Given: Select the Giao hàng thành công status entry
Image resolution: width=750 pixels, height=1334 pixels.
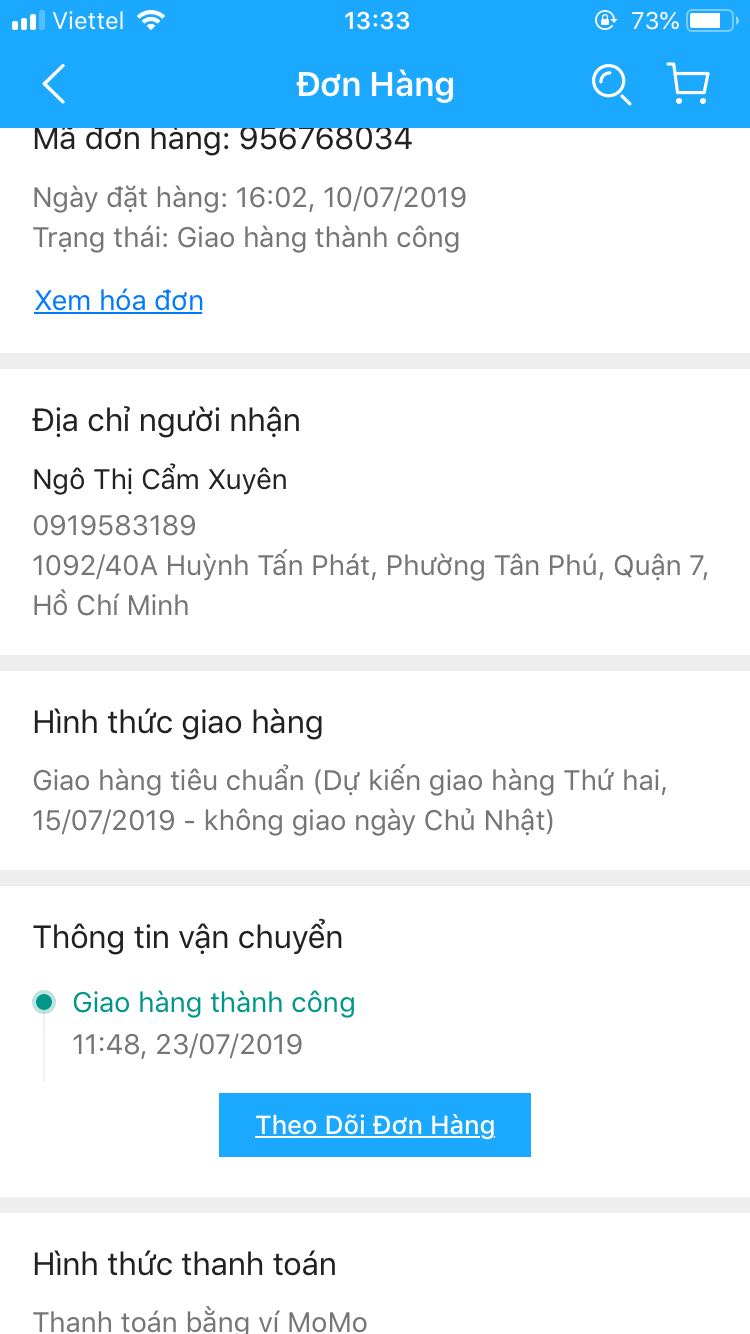Looking at the screenshot, I should tap(214, 1002).
